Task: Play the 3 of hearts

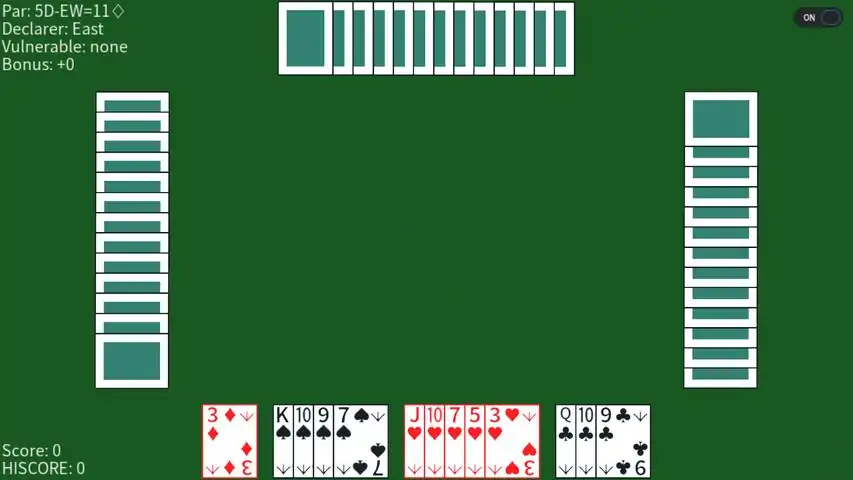Action: click(x=513, y=440)
